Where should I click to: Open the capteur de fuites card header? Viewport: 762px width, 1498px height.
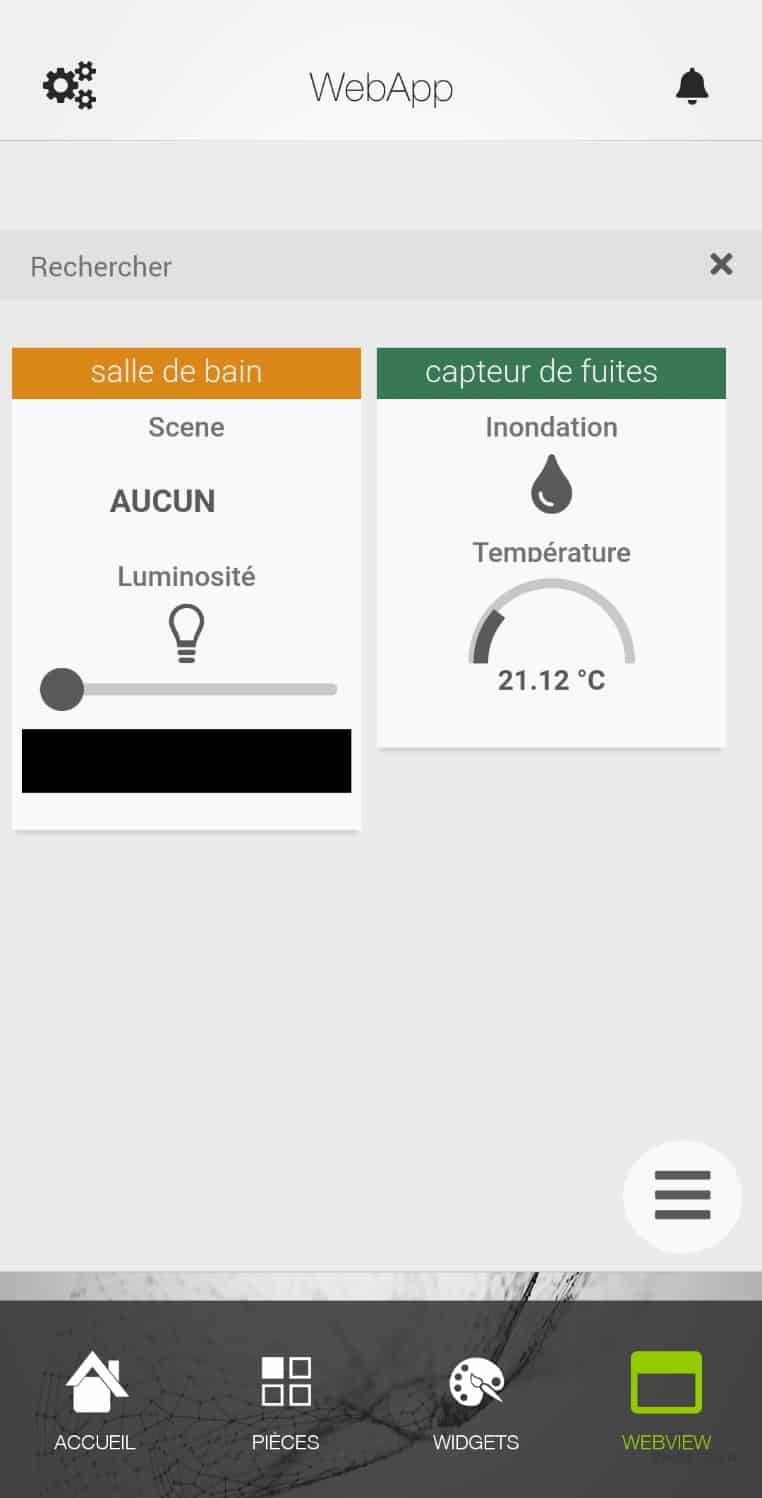(551, 372)
